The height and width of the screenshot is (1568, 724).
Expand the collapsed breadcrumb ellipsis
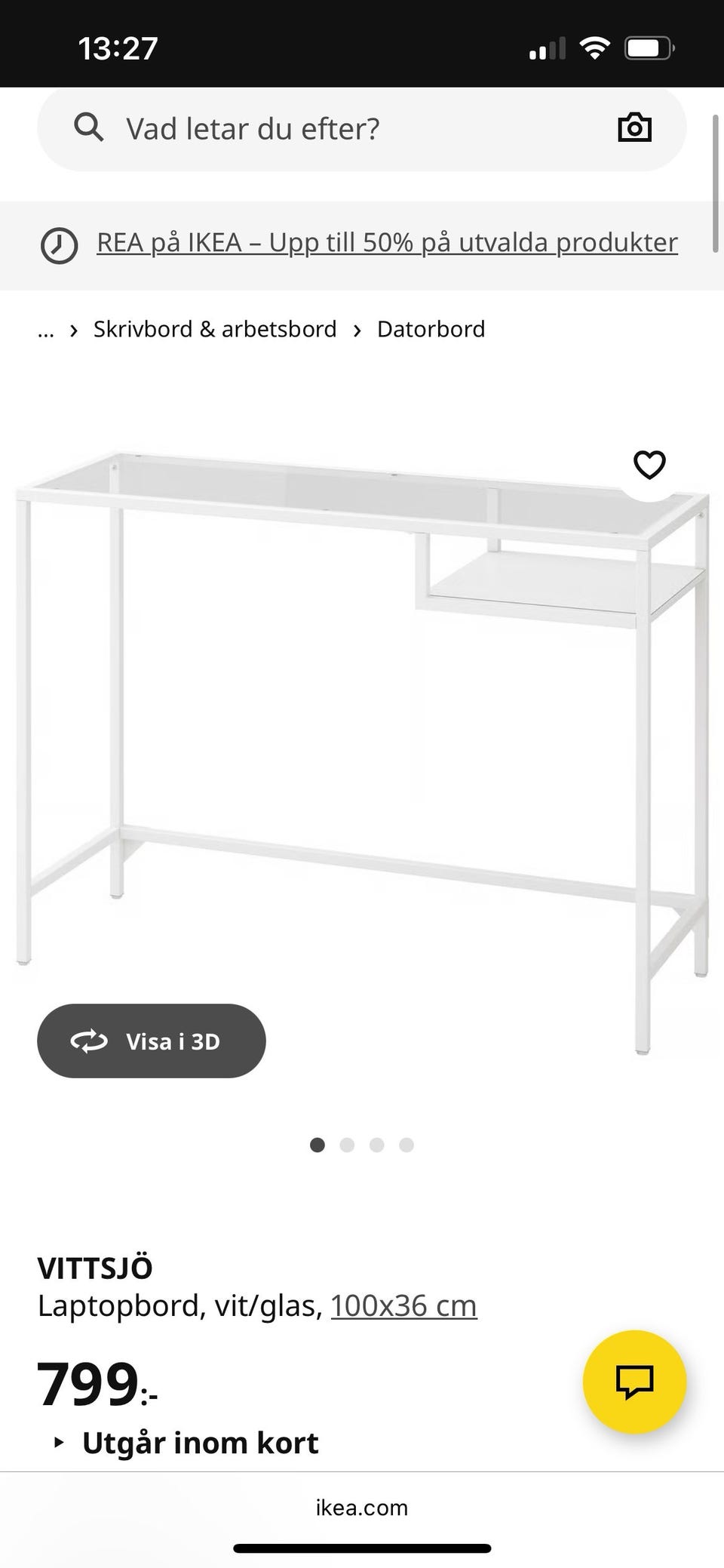(x=46, y=331)
